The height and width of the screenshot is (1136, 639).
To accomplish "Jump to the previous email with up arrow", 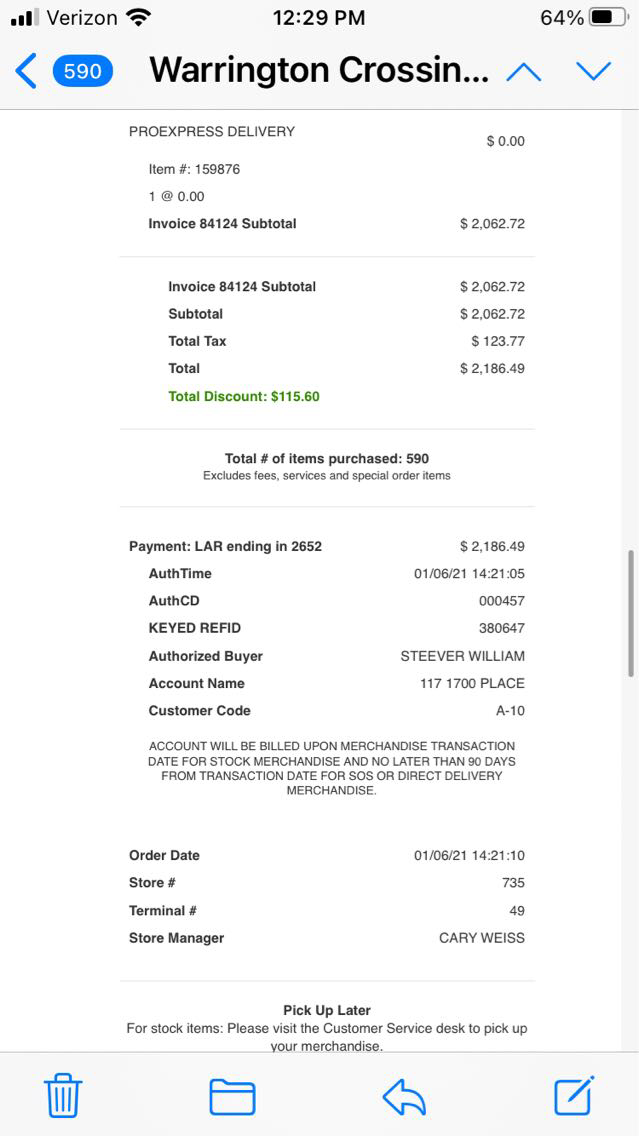I will click(524, 71).
